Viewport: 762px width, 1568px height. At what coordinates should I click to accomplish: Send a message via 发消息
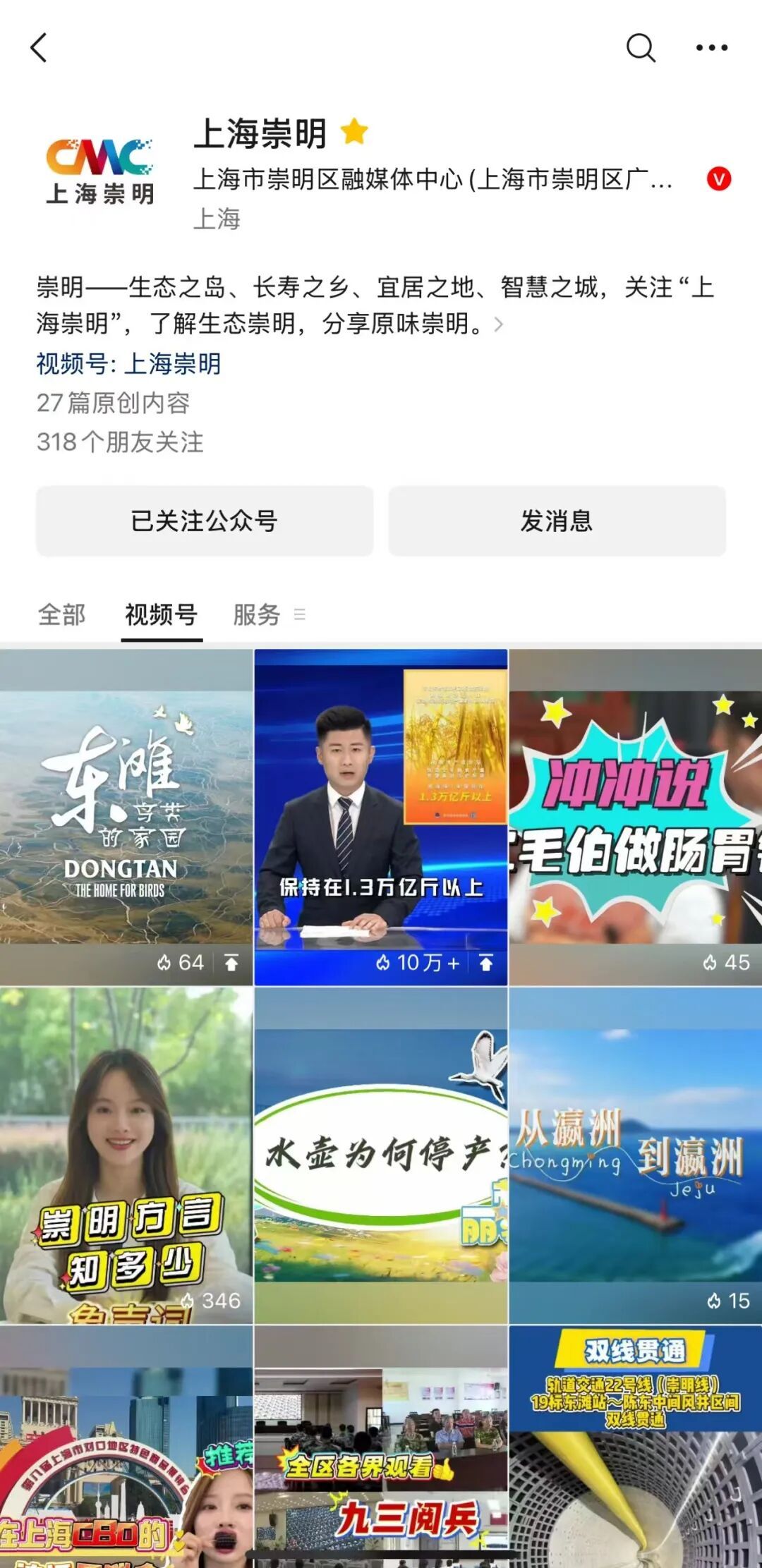tap(557, 521)
